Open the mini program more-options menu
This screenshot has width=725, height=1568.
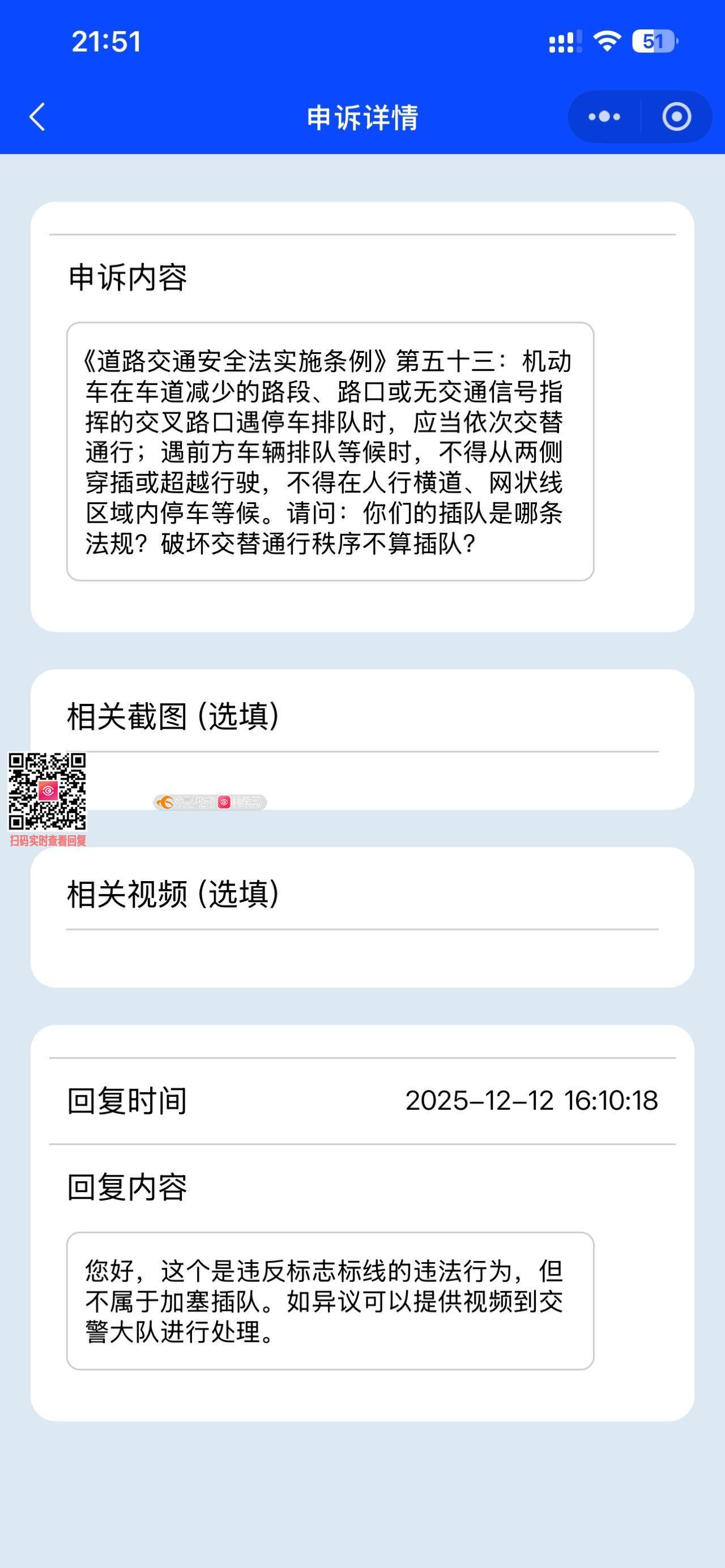[604, 117]
